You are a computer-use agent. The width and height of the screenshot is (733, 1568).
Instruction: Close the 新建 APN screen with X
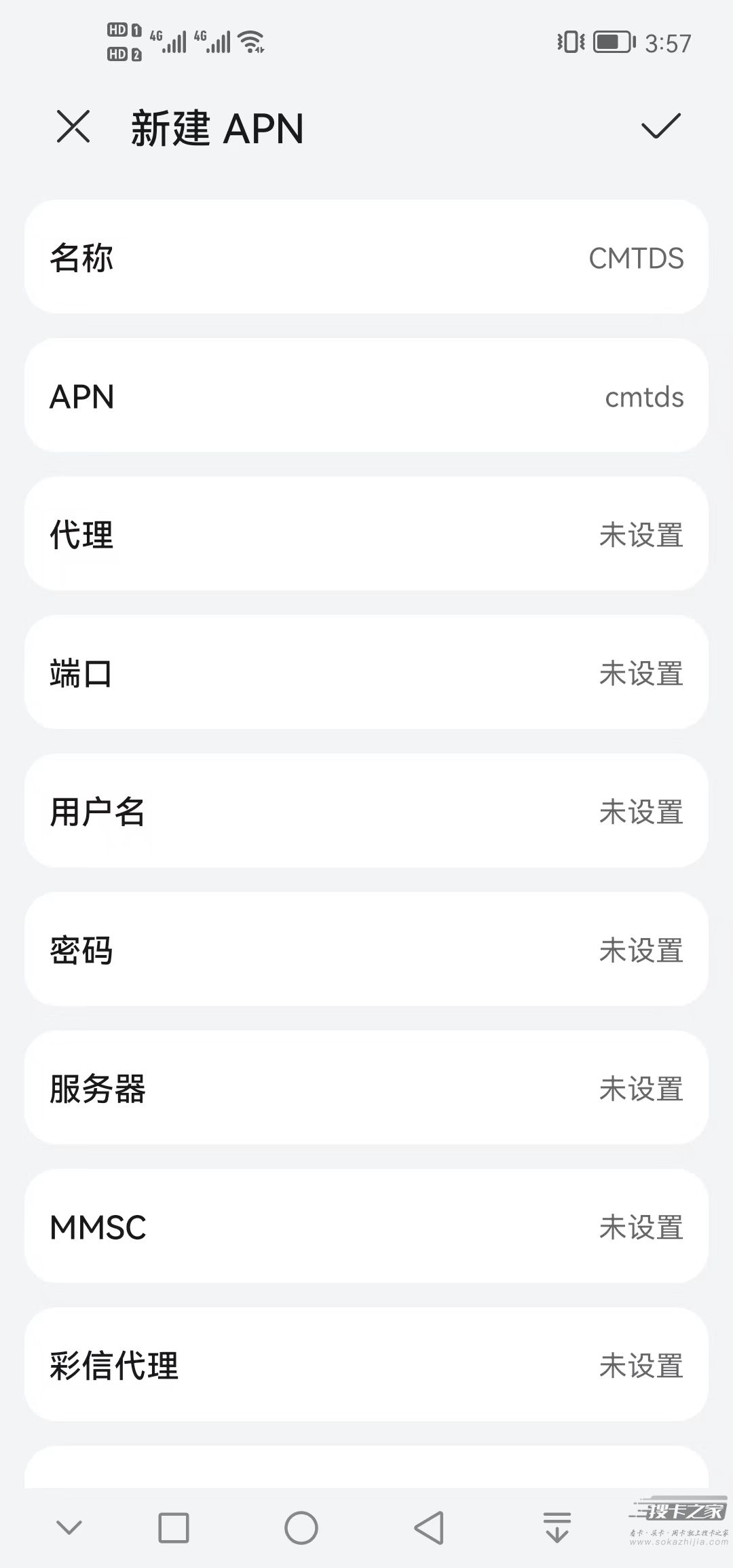73,127
